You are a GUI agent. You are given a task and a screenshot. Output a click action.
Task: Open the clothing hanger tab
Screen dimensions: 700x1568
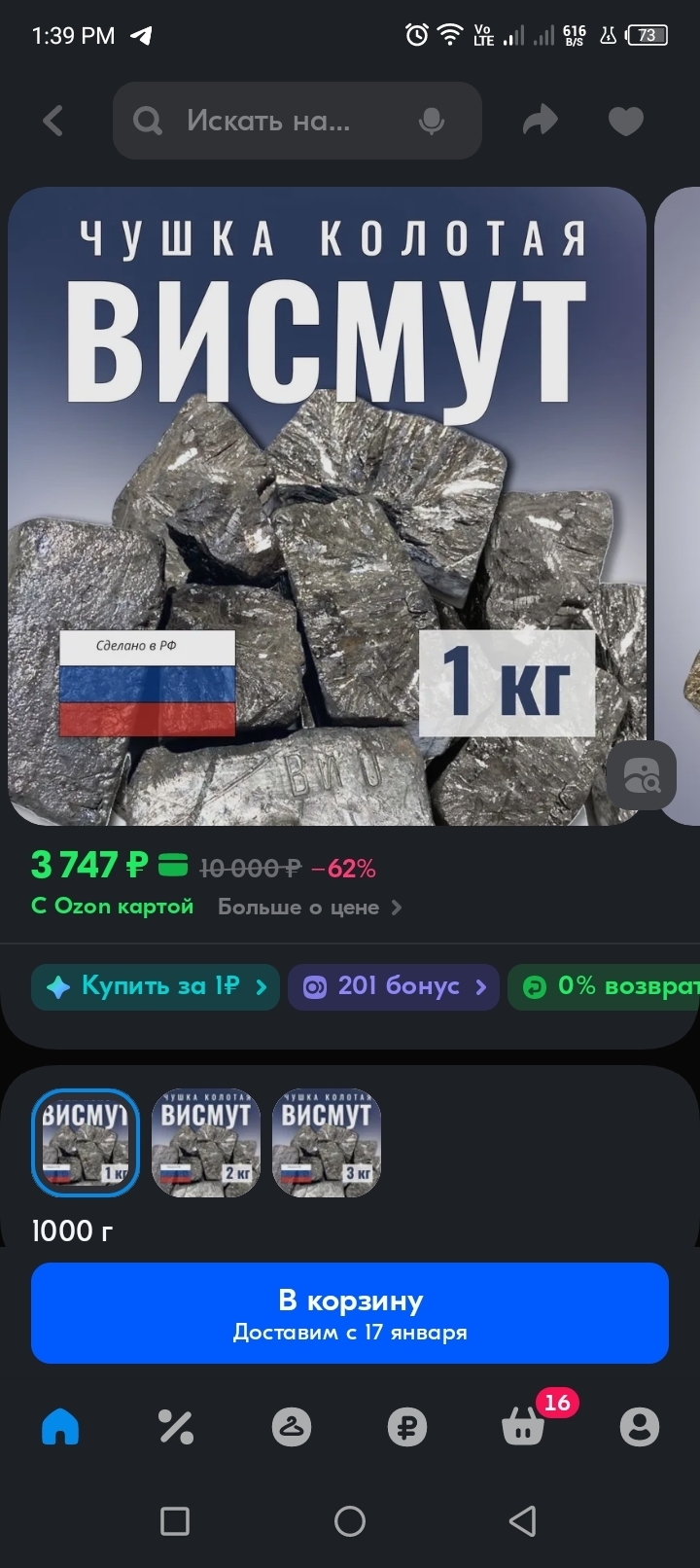[x=291, y=1427]
